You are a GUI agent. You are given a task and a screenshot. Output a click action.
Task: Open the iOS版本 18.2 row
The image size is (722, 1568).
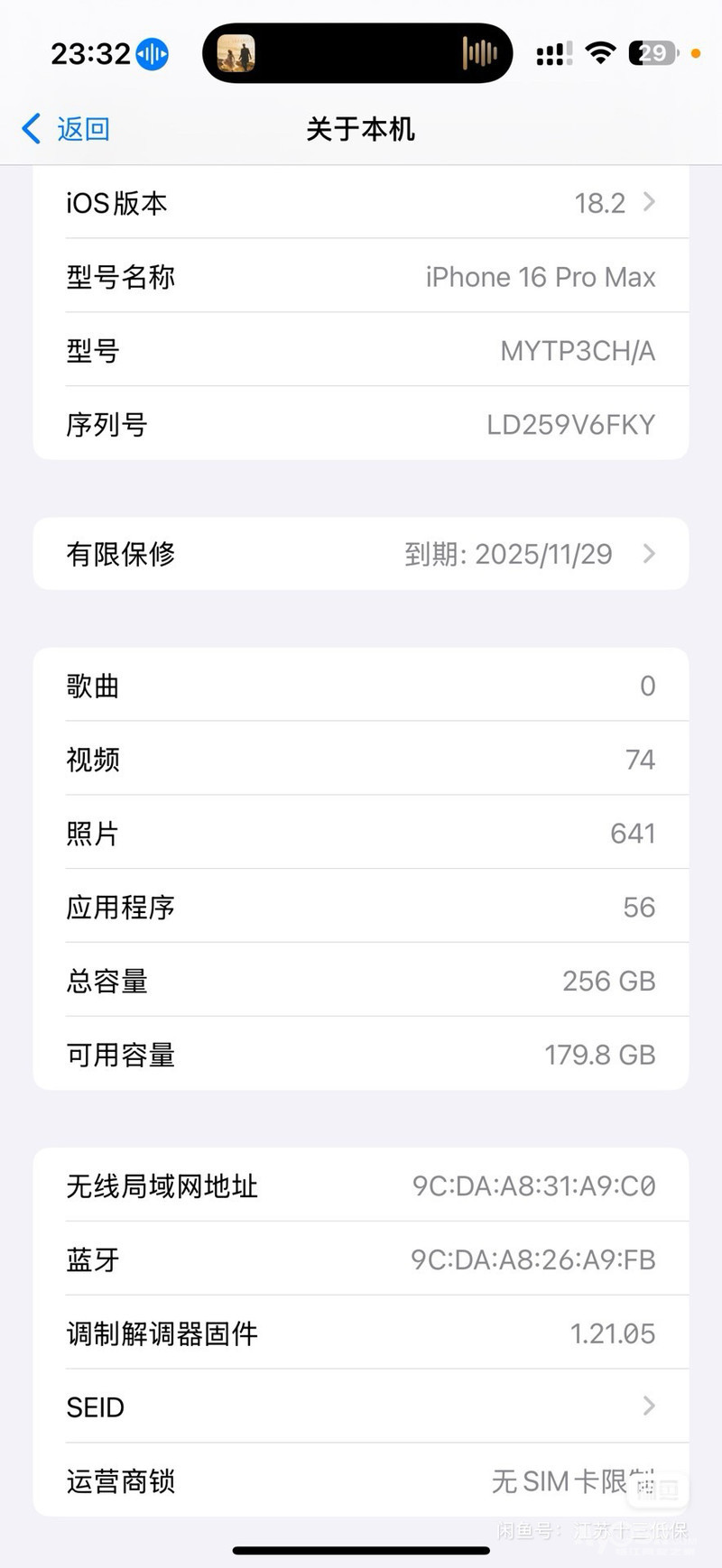[x=361, y=203]
